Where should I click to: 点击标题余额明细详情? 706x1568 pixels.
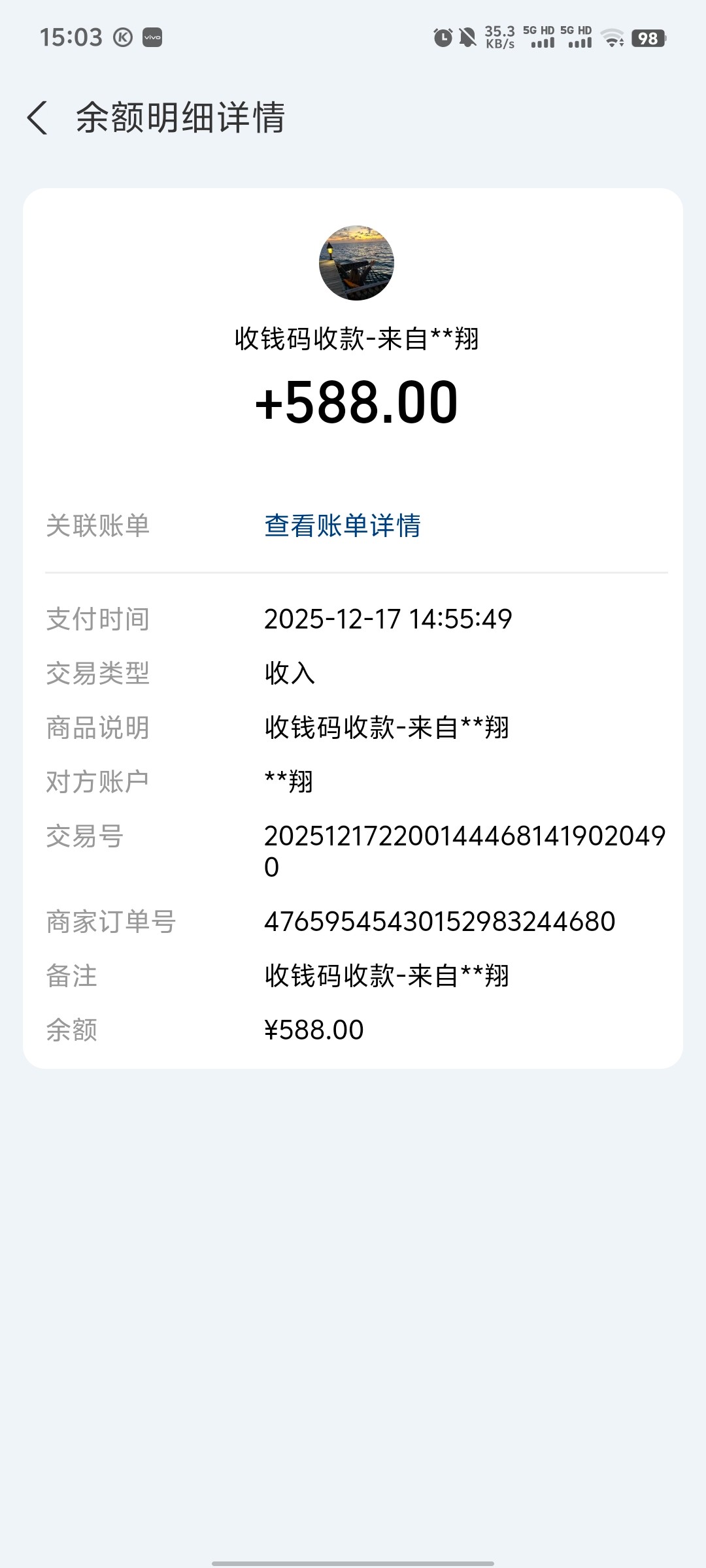(180, 118)
